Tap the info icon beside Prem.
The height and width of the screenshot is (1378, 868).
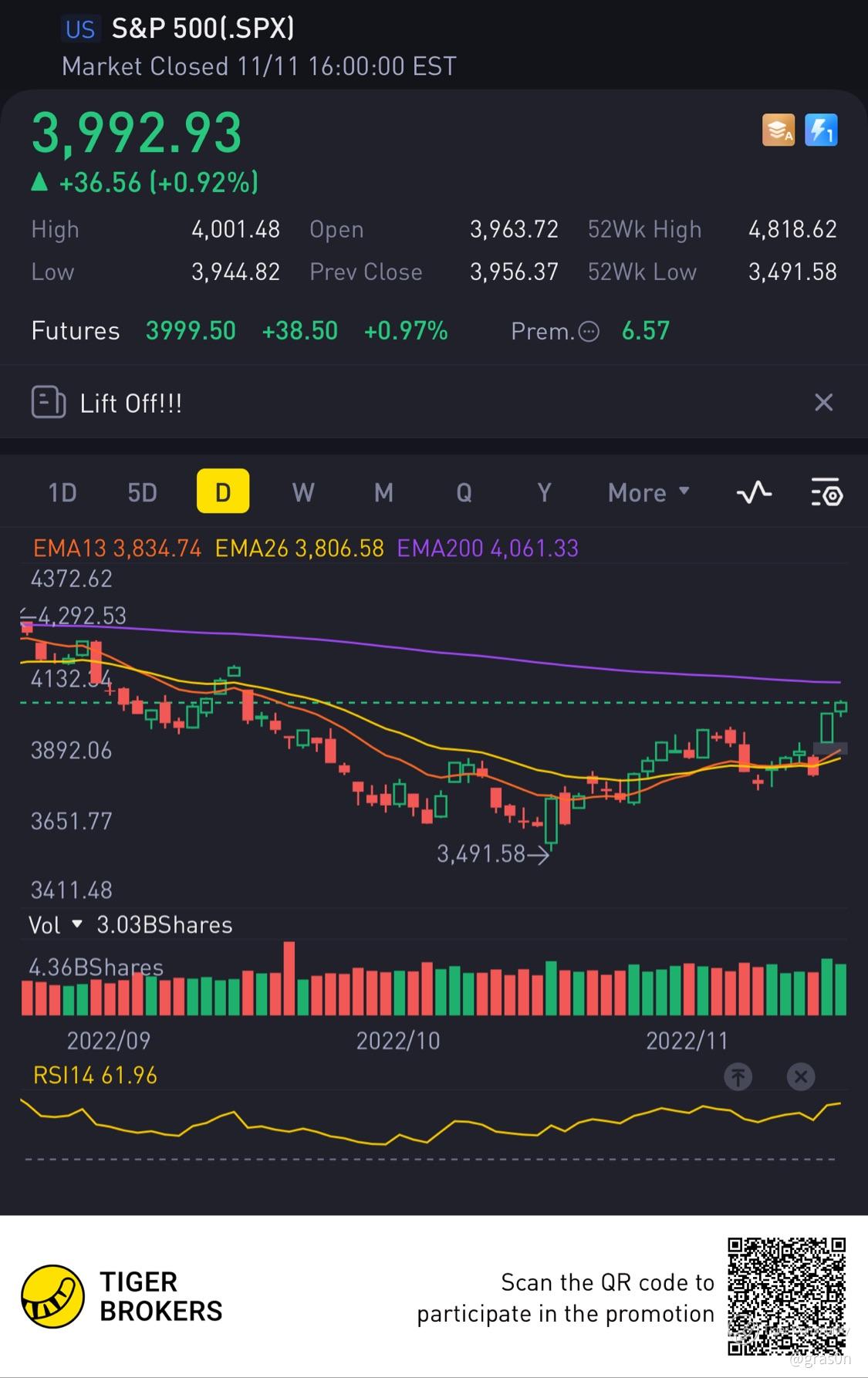pos(589,332)
